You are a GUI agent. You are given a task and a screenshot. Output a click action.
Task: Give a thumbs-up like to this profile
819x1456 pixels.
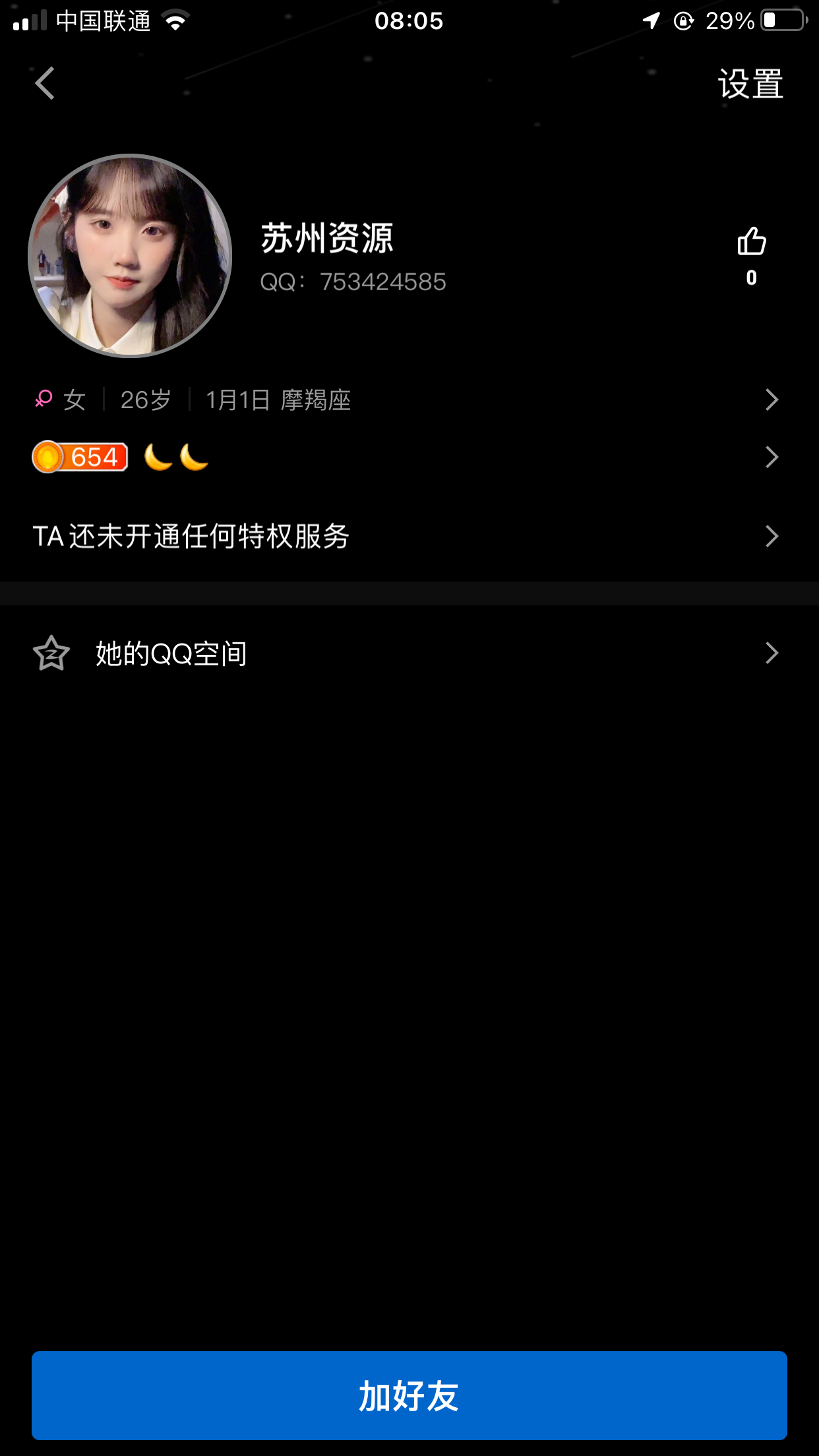coord(751,242)
